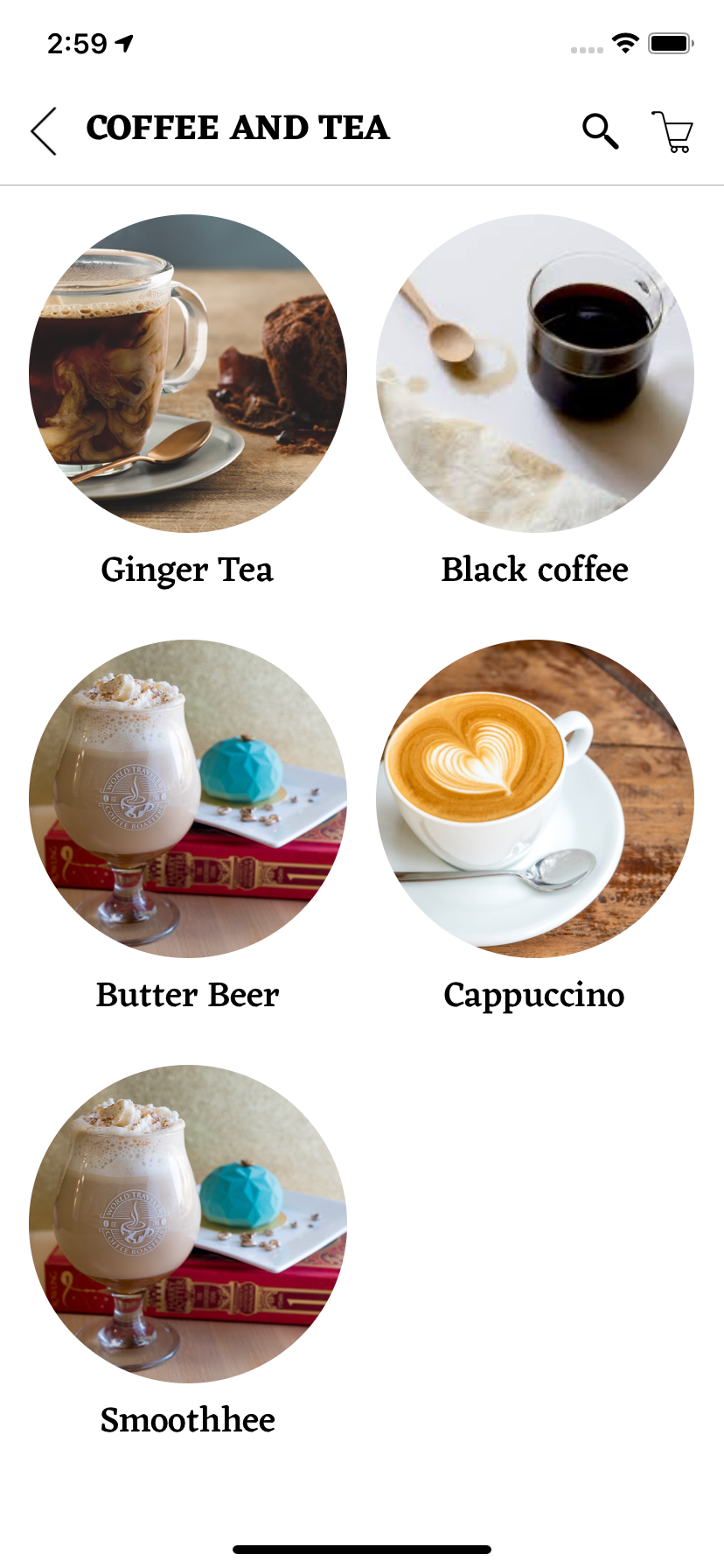
Task: Open the Smoothhee item
Action: click(187, 1224)
